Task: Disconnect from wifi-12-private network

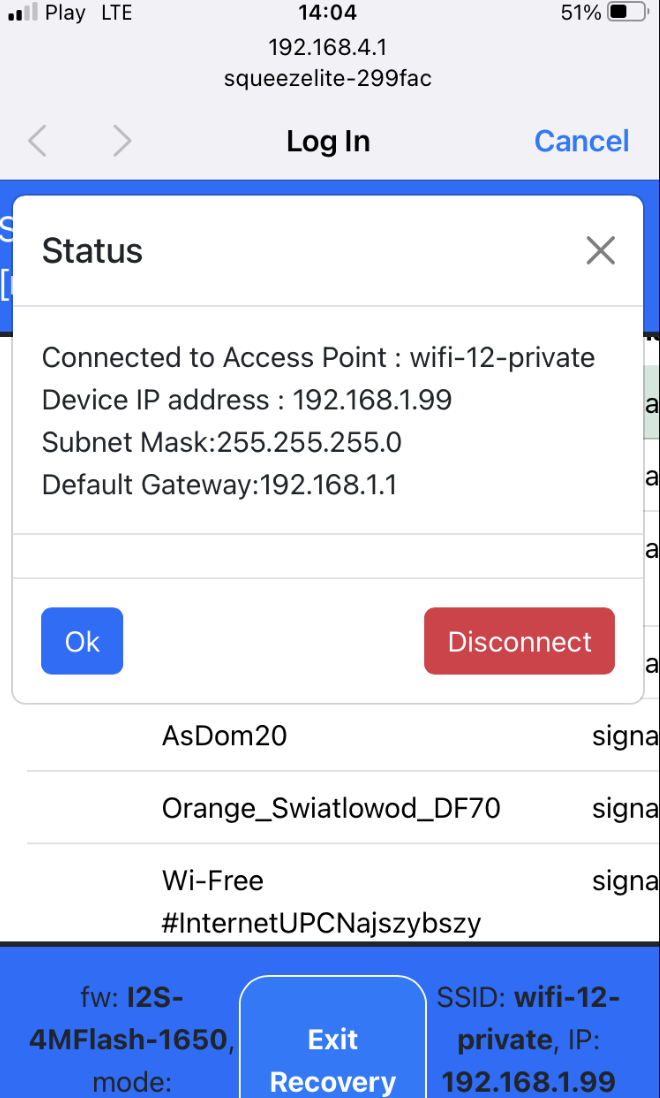Action: (519, 641)
